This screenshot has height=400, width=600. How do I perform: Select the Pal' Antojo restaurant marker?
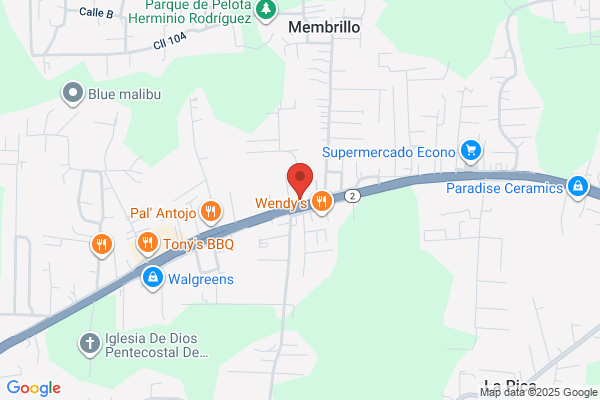[x=211, y=212]
